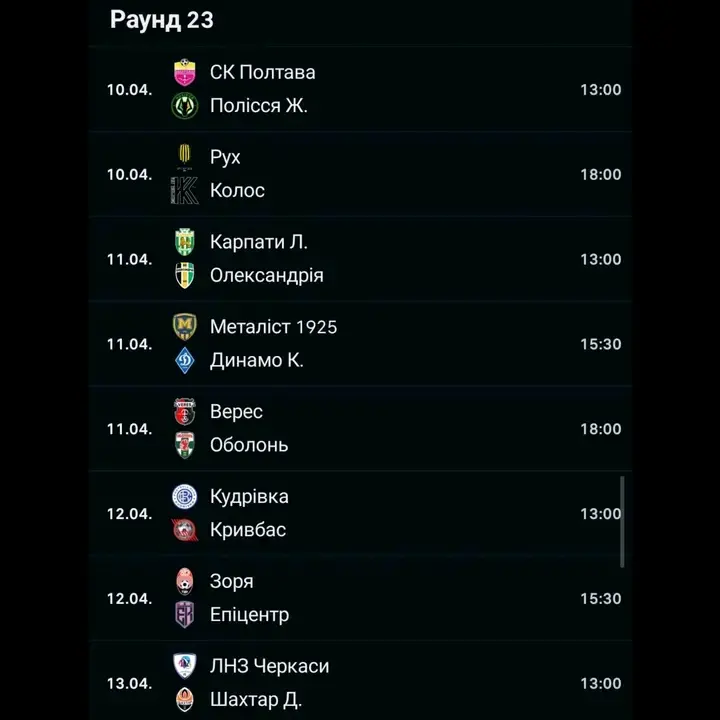Select the Veres vs Obolon fixture
This screenshot has width=720, height=720.
(x=360, y=429)
